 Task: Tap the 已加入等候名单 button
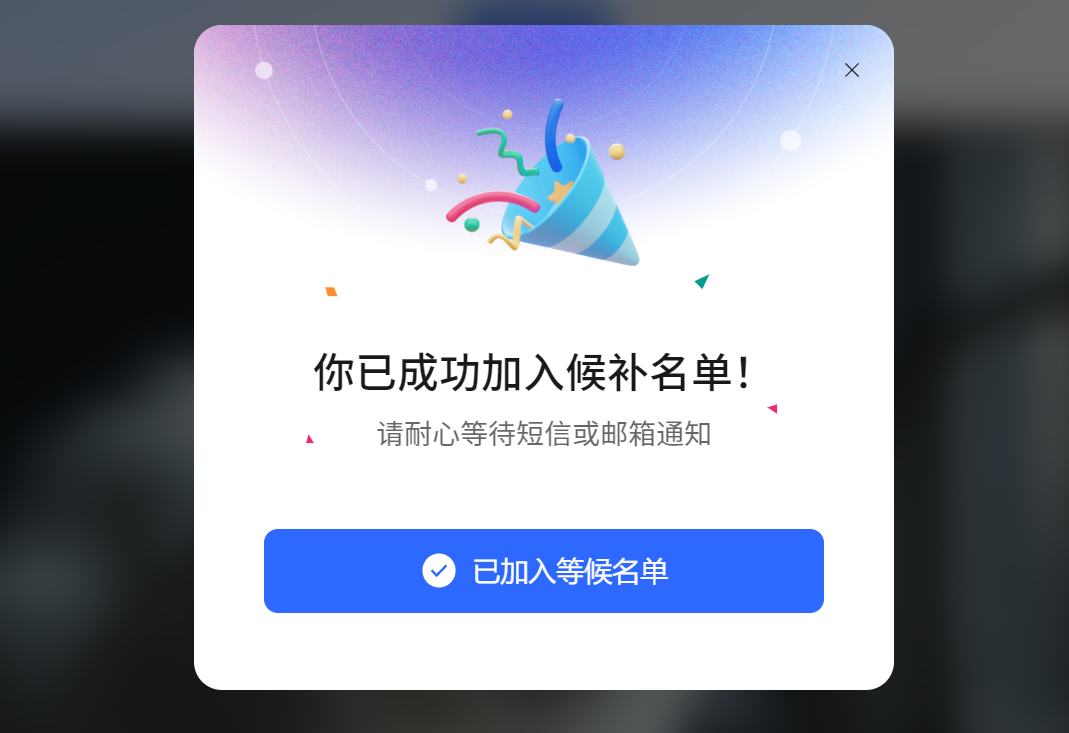pyautogui.click(x=543, y=571)
